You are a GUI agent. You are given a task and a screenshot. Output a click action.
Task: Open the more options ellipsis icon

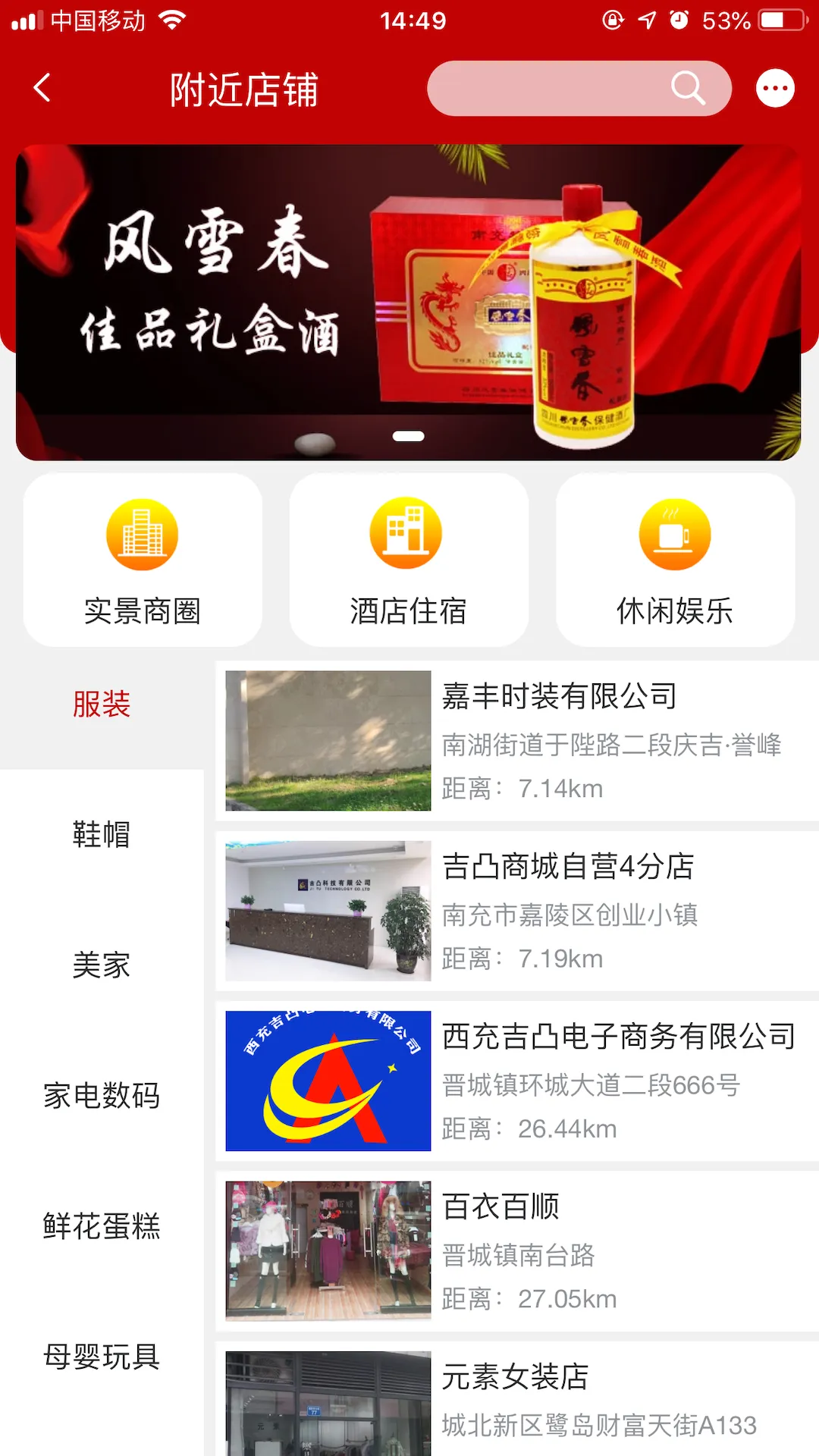coord(774,87)
